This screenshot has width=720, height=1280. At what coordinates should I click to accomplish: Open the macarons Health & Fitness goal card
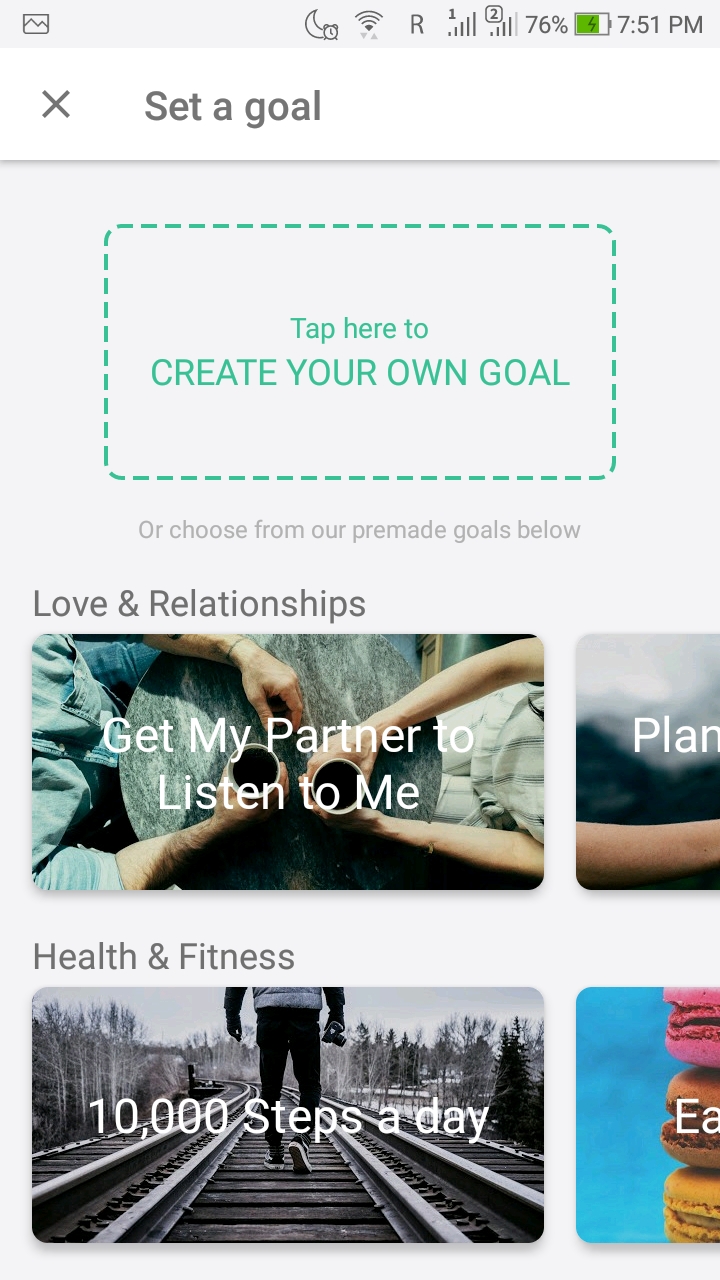650,1115
